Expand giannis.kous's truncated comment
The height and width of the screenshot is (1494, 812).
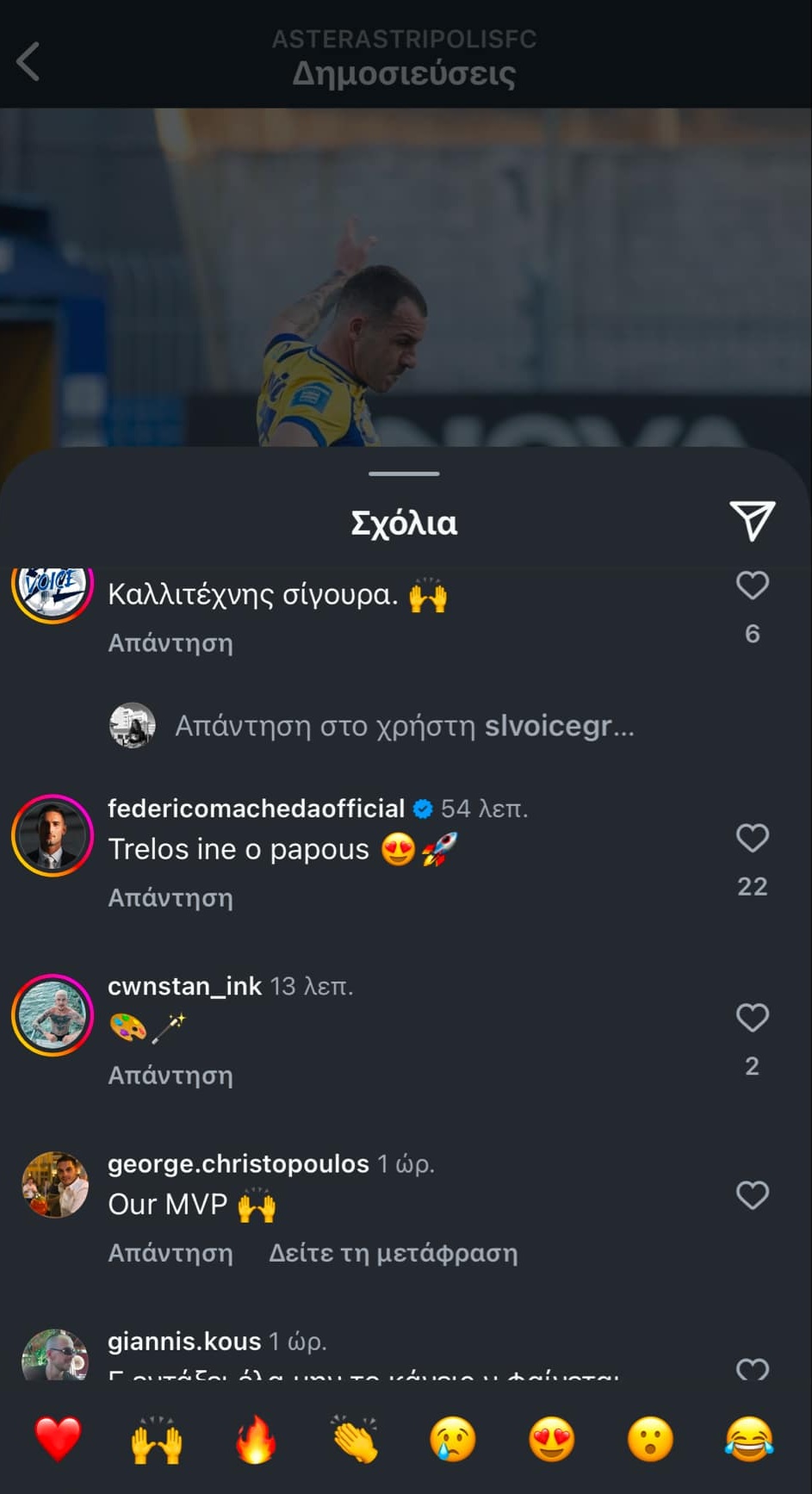click(362, 1378)
